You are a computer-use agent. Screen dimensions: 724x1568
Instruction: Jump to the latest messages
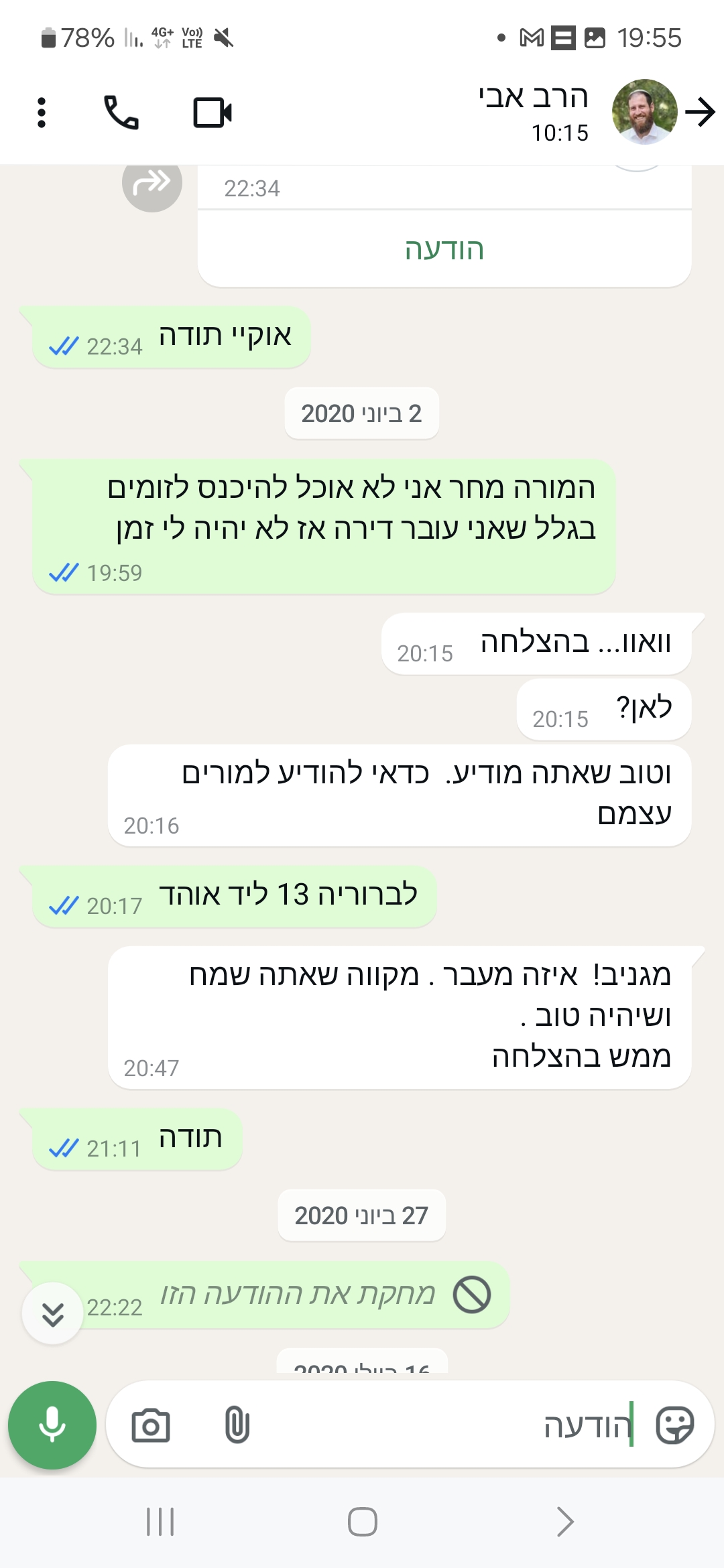click(53, 1313)
